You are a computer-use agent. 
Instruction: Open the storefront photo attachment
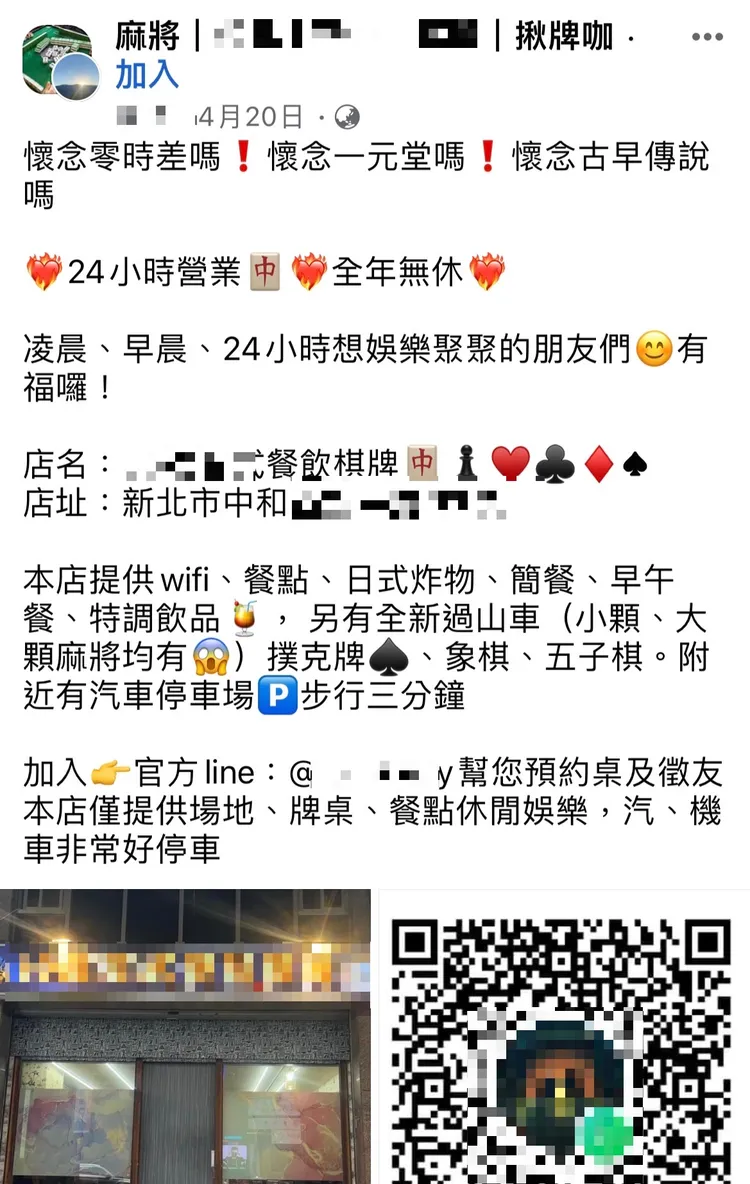(x=188, y=1035)
